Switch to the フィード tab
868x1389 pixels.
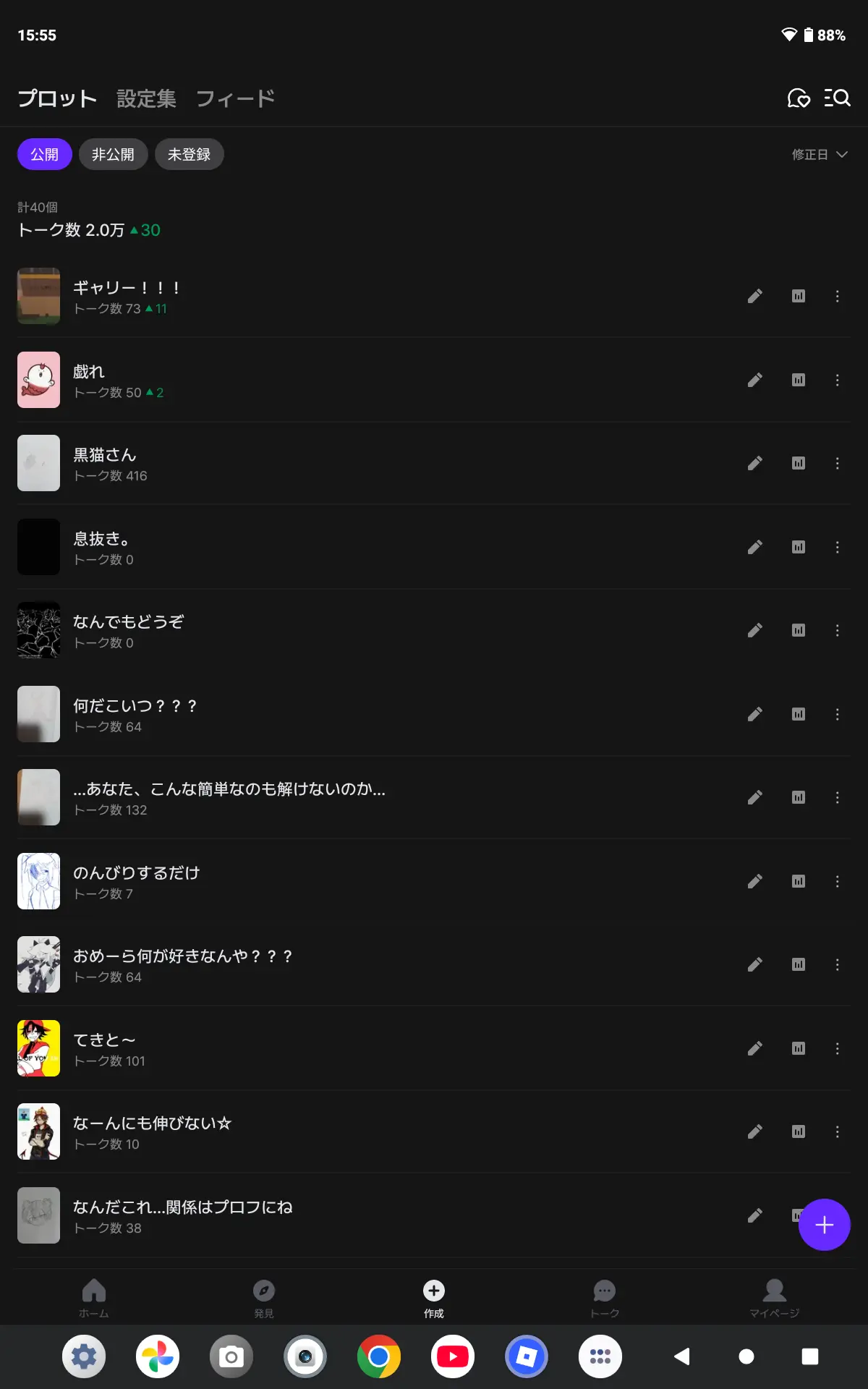coord(236,98)
